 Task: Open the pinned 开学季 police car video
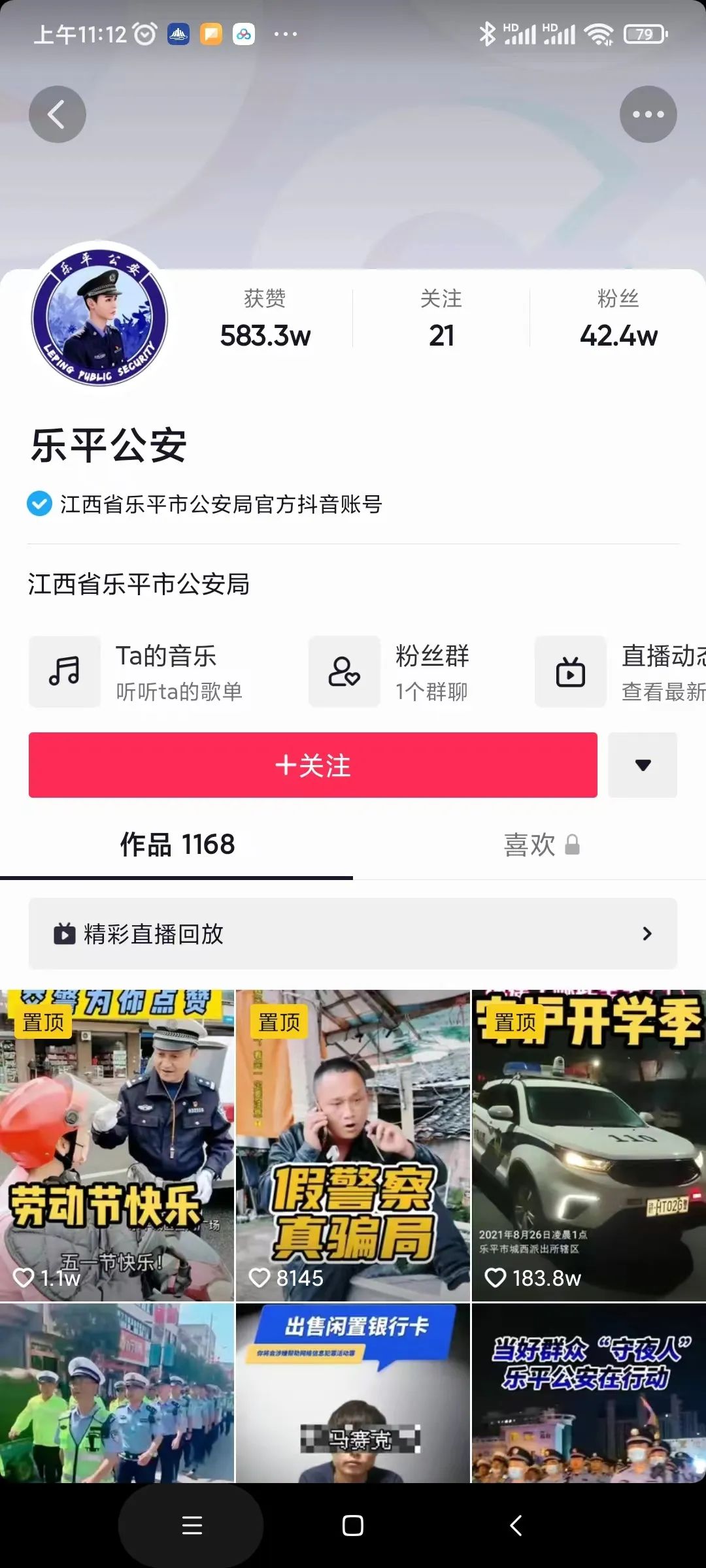click(588, 1145)
